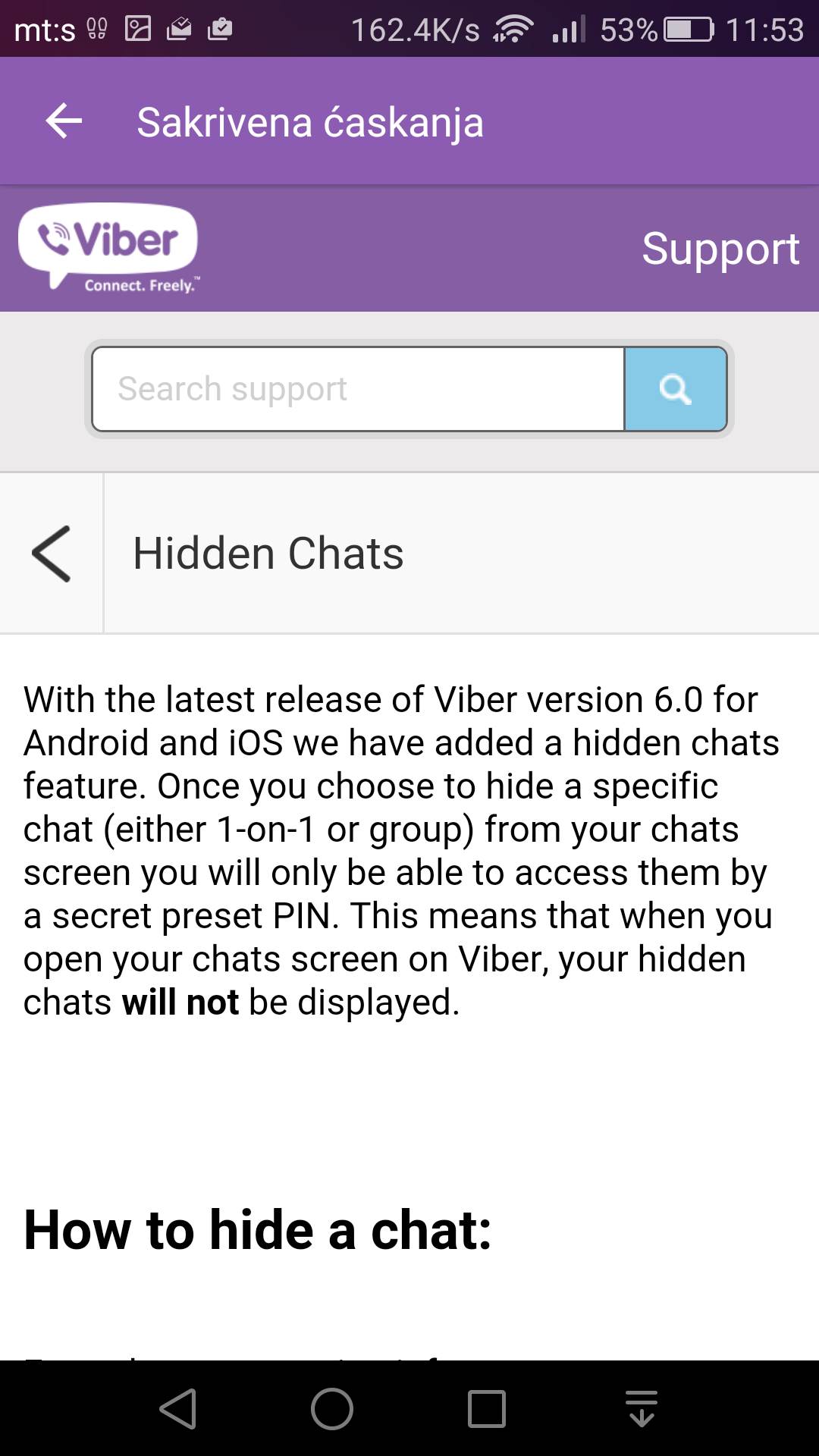Screen dimensions: 819x1456
Task: Tap the blue magnifier search button
Action: [x=675, y=389]
